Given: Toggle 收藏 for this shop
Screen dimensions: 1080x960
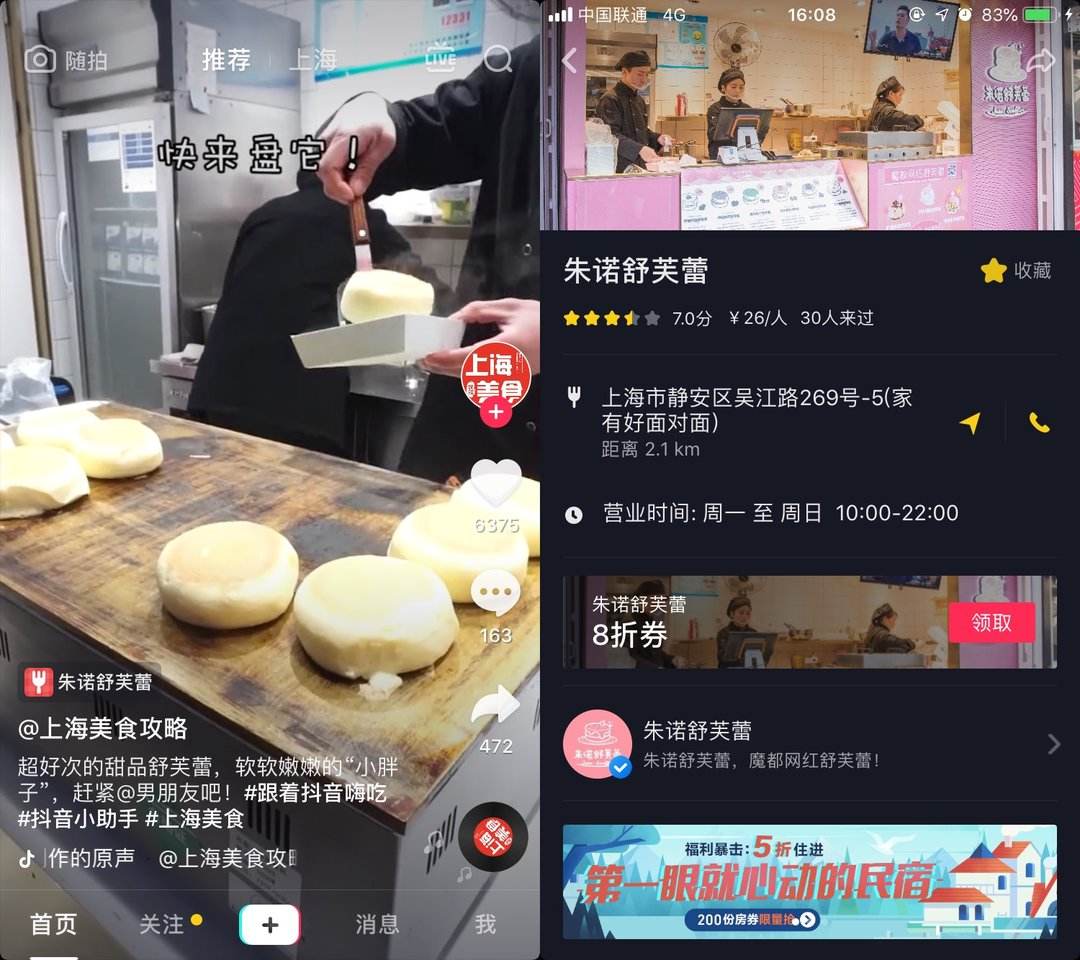Looking at the screenshot, I should [1016, 271].
